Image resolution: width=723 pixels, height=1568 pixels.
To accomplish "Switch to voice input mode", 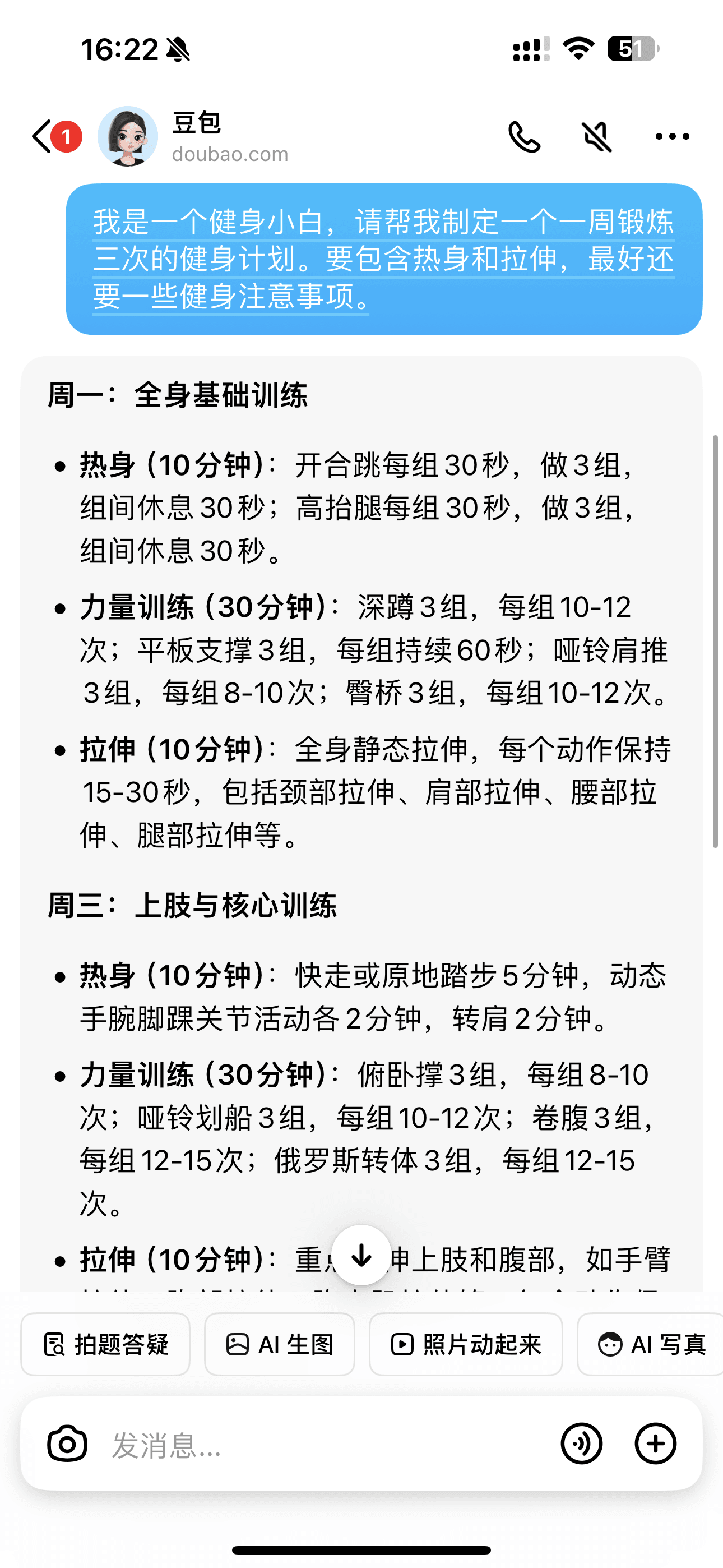I will (582, 1443).
